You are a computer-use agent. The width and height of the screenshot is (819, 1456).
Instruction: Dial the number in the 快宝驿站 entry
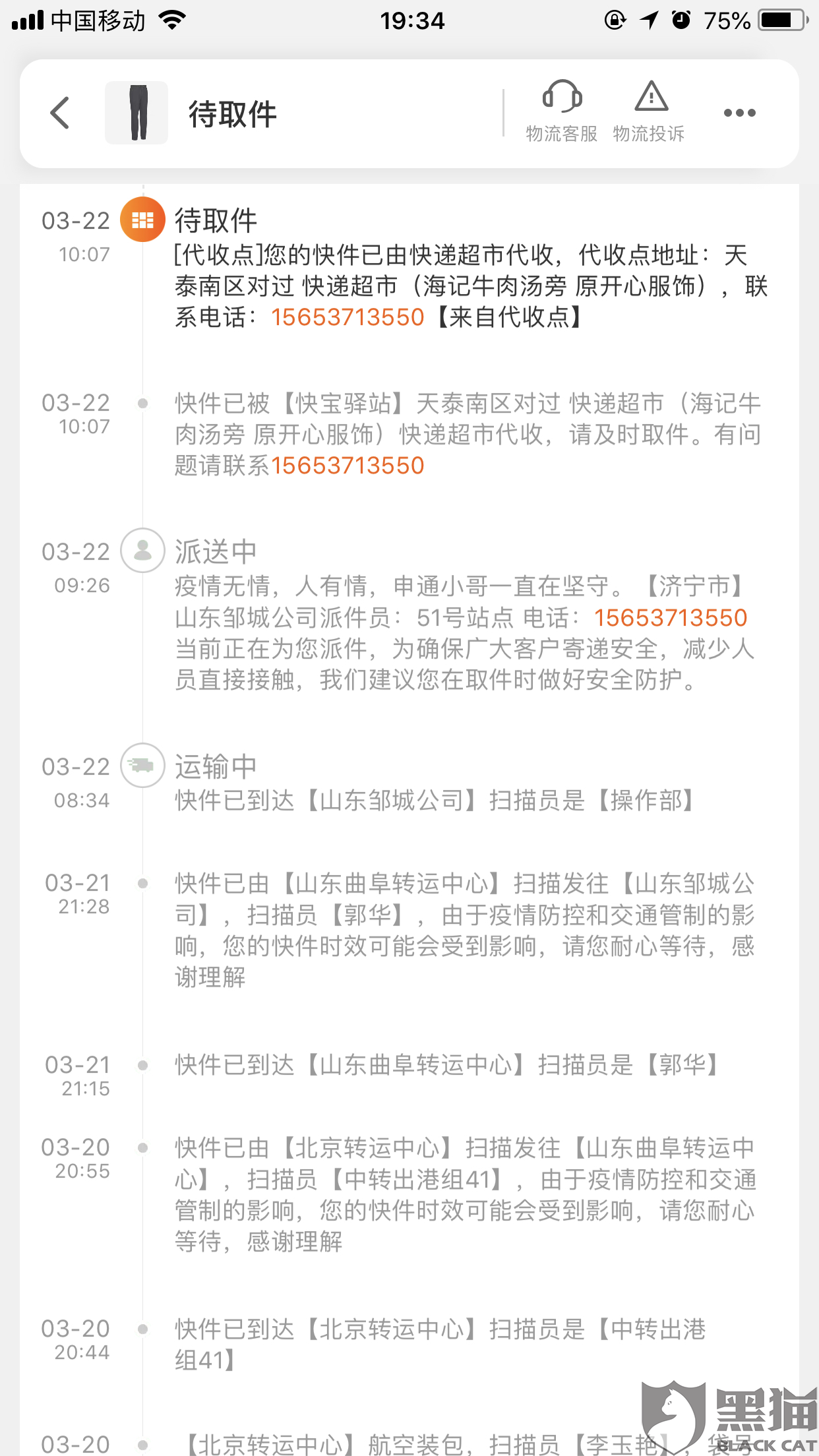(348, 466)
